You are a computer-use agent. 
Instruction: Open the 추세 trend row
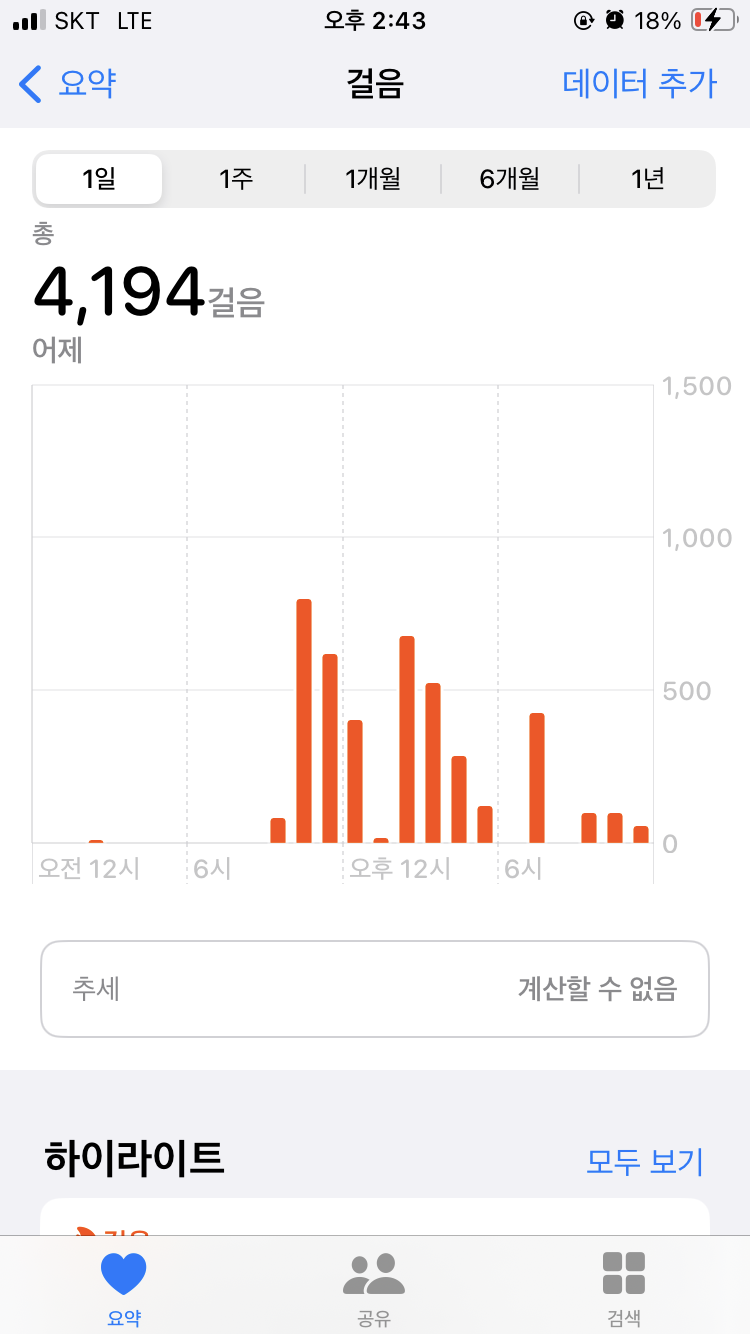[x=375, y=989]
